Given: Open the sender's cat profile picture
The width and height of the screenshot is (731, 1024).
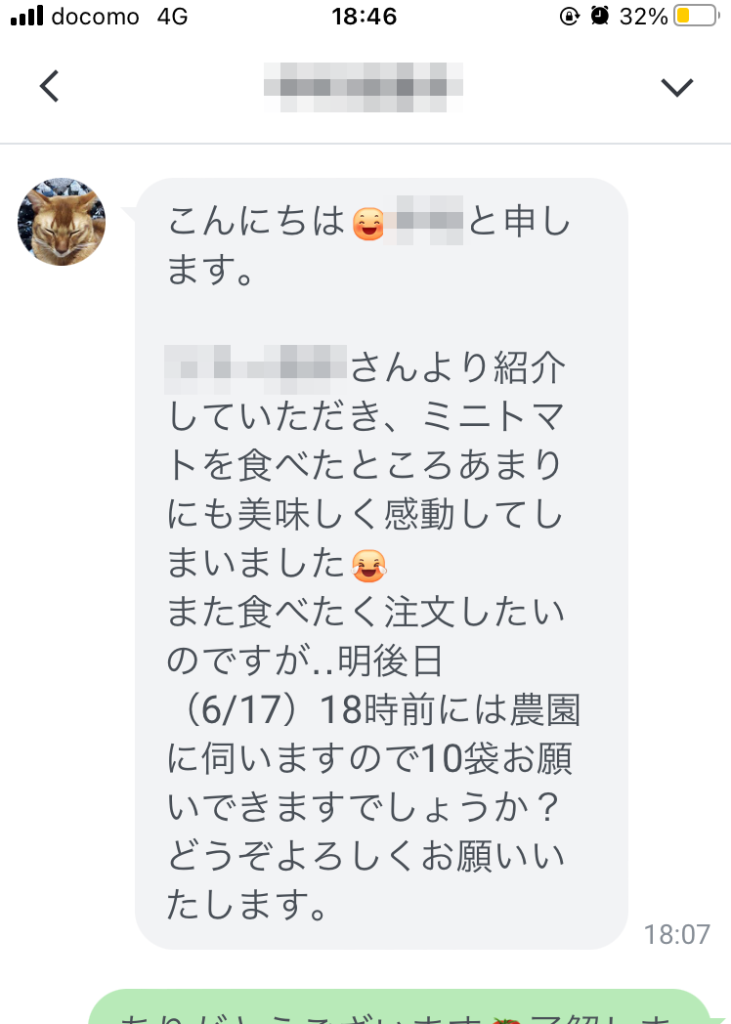Looking at the screenshot, I should coord(62,222).
